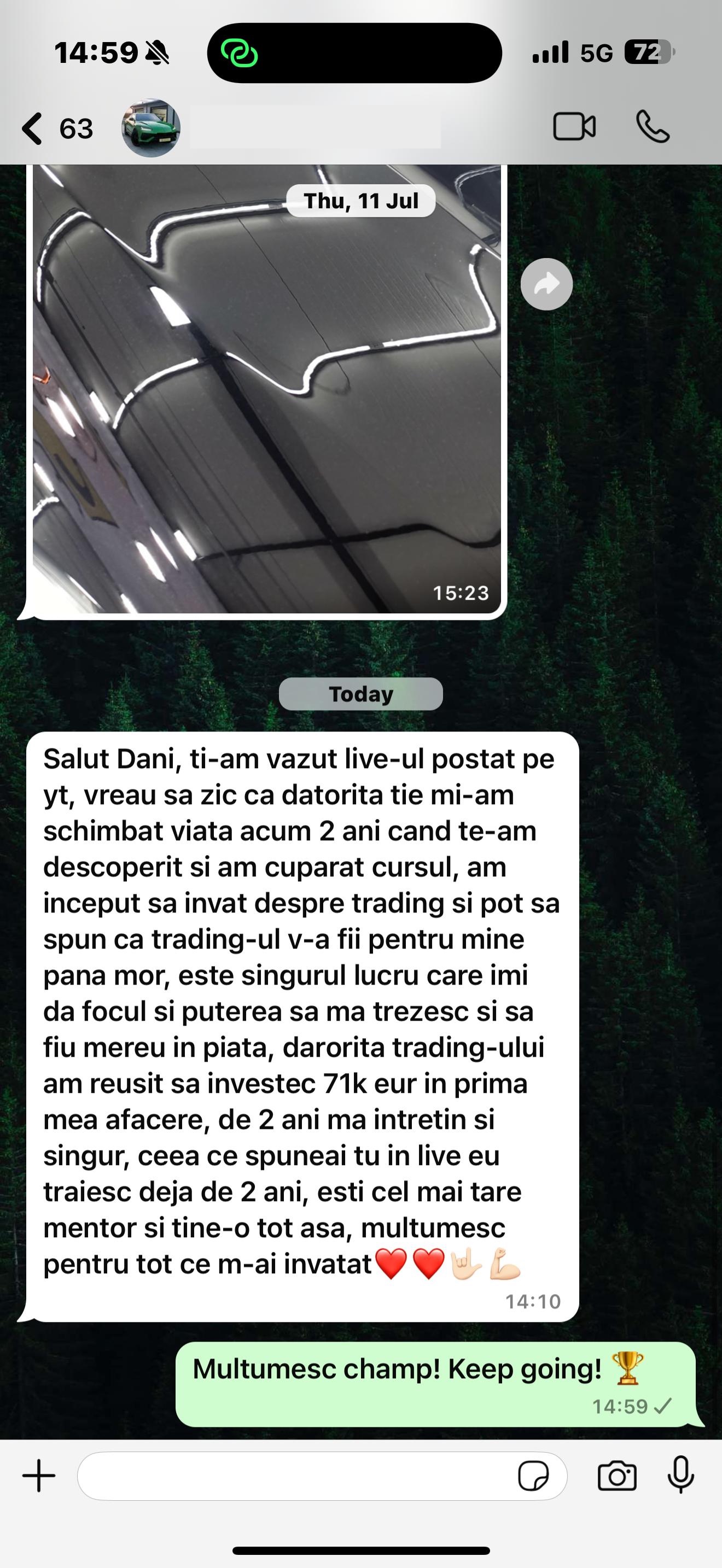Screen dimensions: 722x1568
Task: Start a video call
Action: (x=574, y=127)
